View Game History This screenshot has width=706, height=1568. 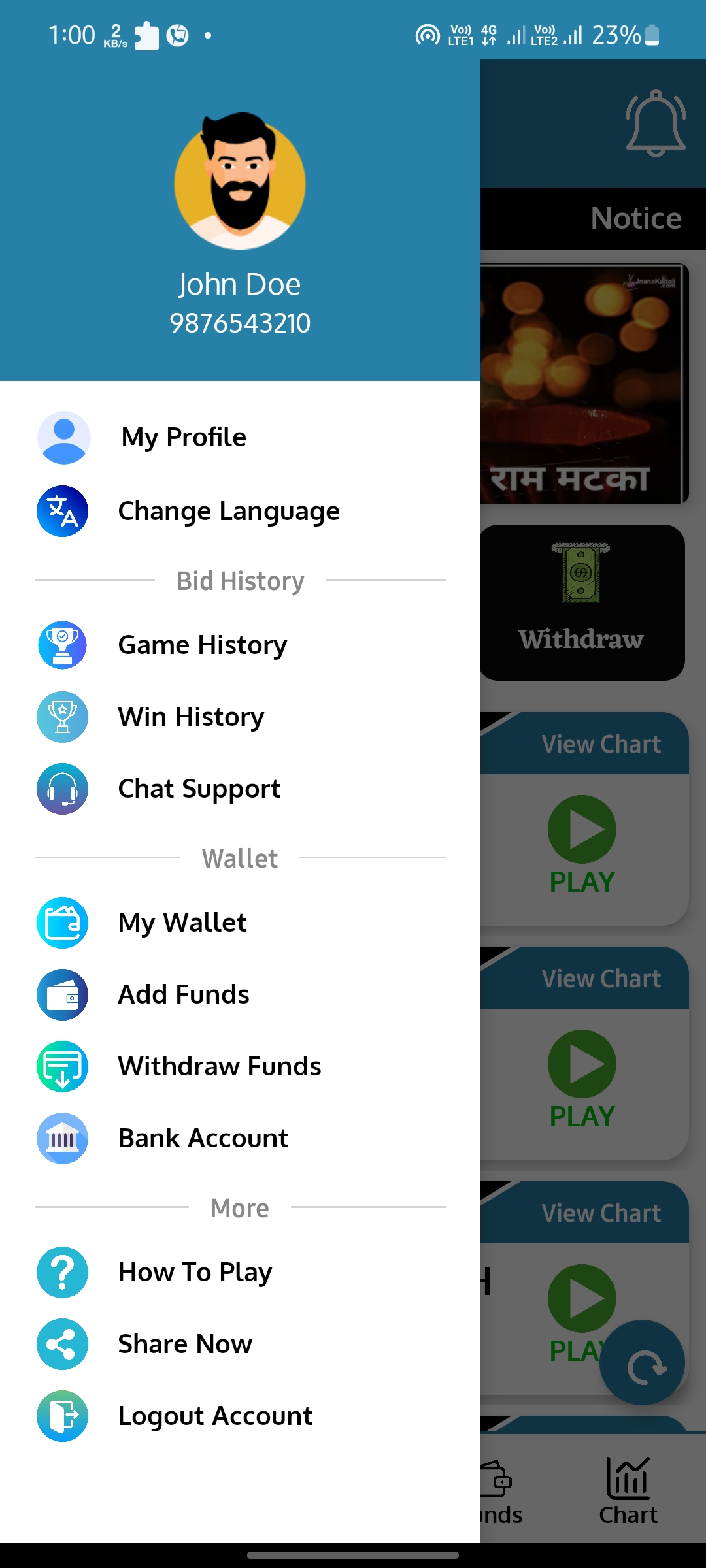pyautogui.click(x=202, y=645)
